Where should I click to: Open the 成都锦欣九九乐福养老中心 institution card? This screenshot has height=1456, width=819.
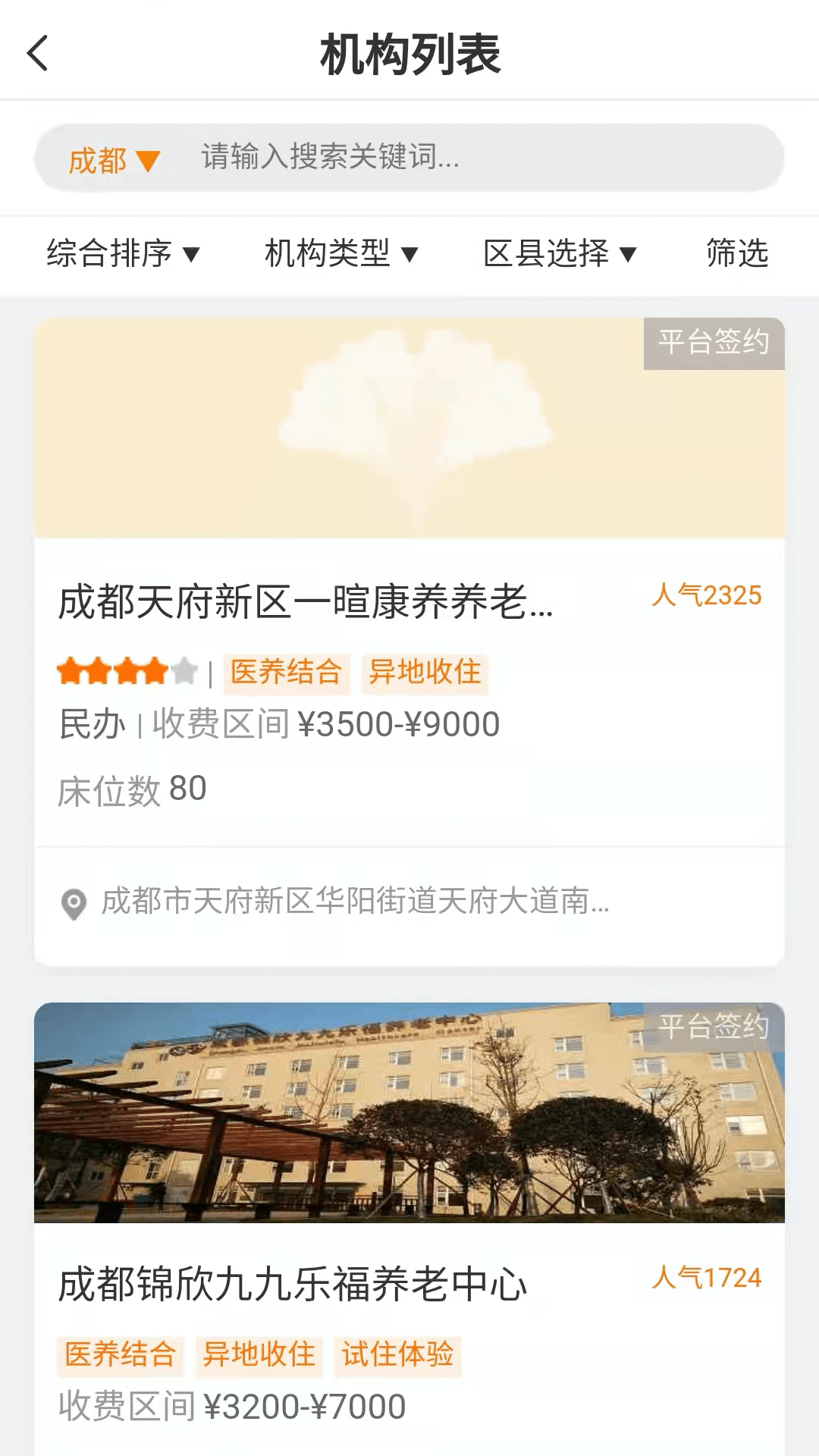409,1229
